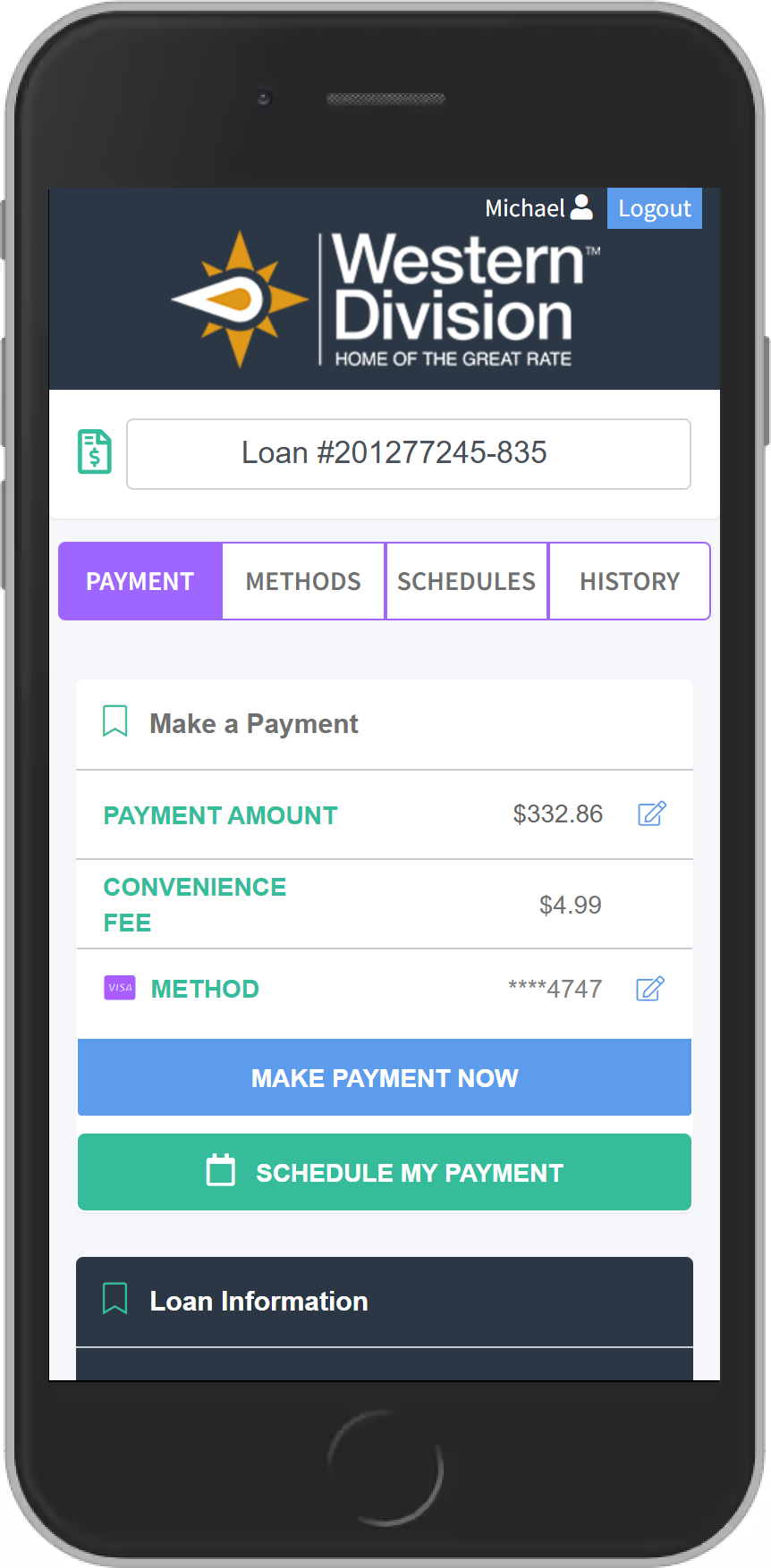The height and width of the screenshot is (1568, 771).
Task: Tap Make Payment Now
Action: pos(385,1077)
